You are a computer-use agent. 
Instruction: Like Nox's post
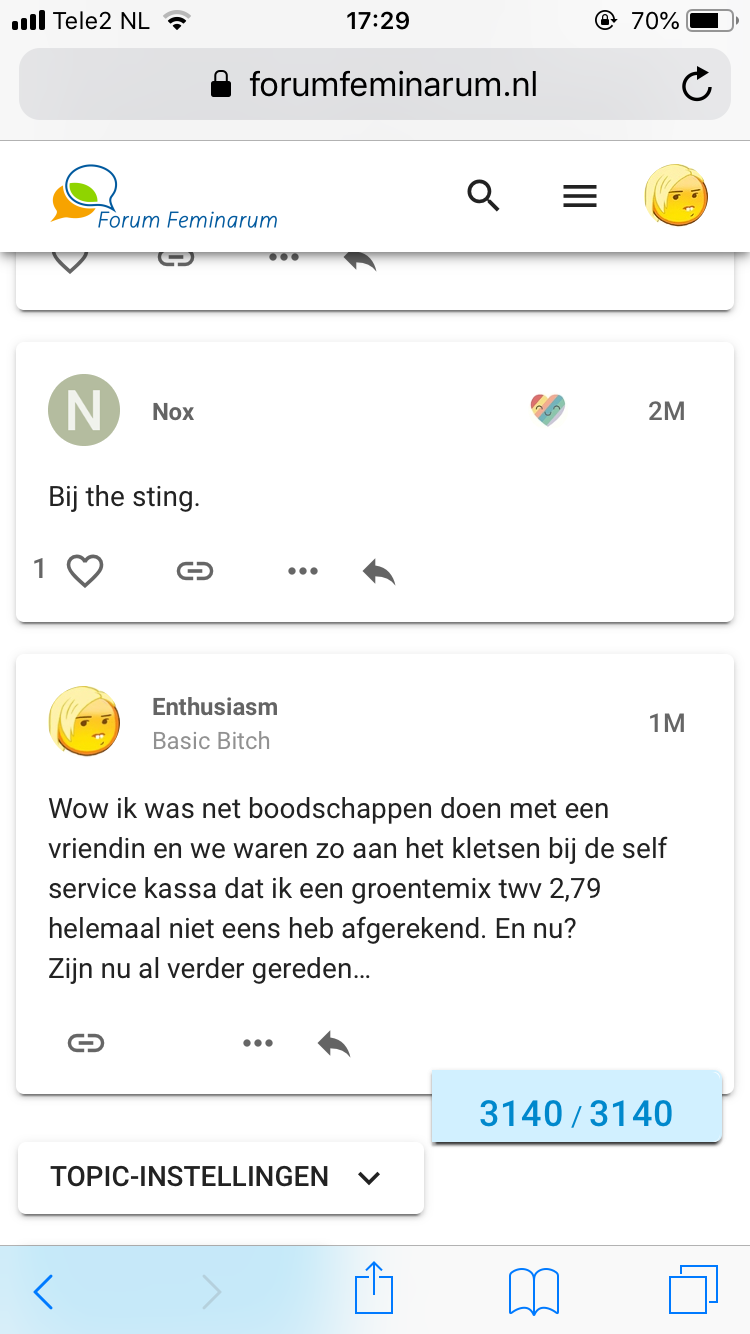pos(85,571)
